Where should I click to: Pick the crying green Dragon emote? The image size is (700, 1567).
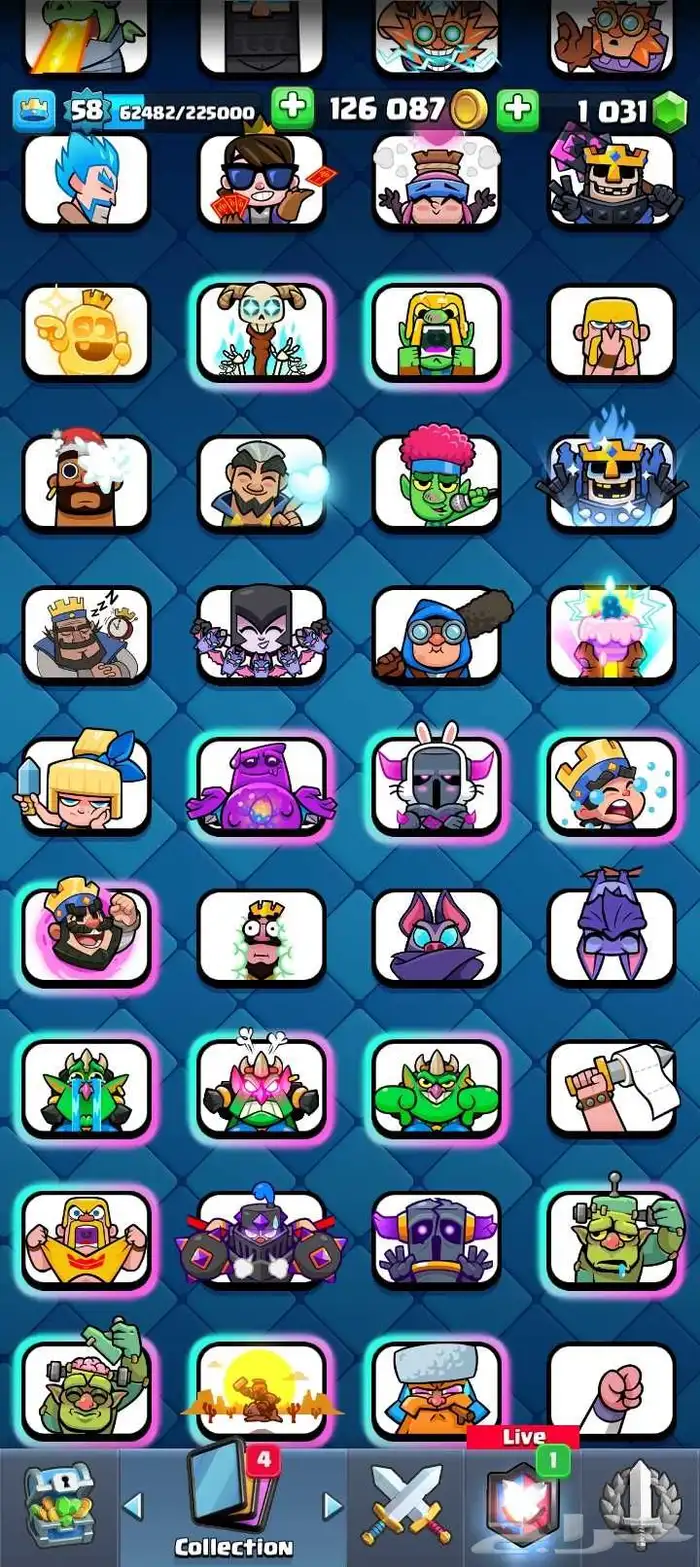pos(86,1088)
